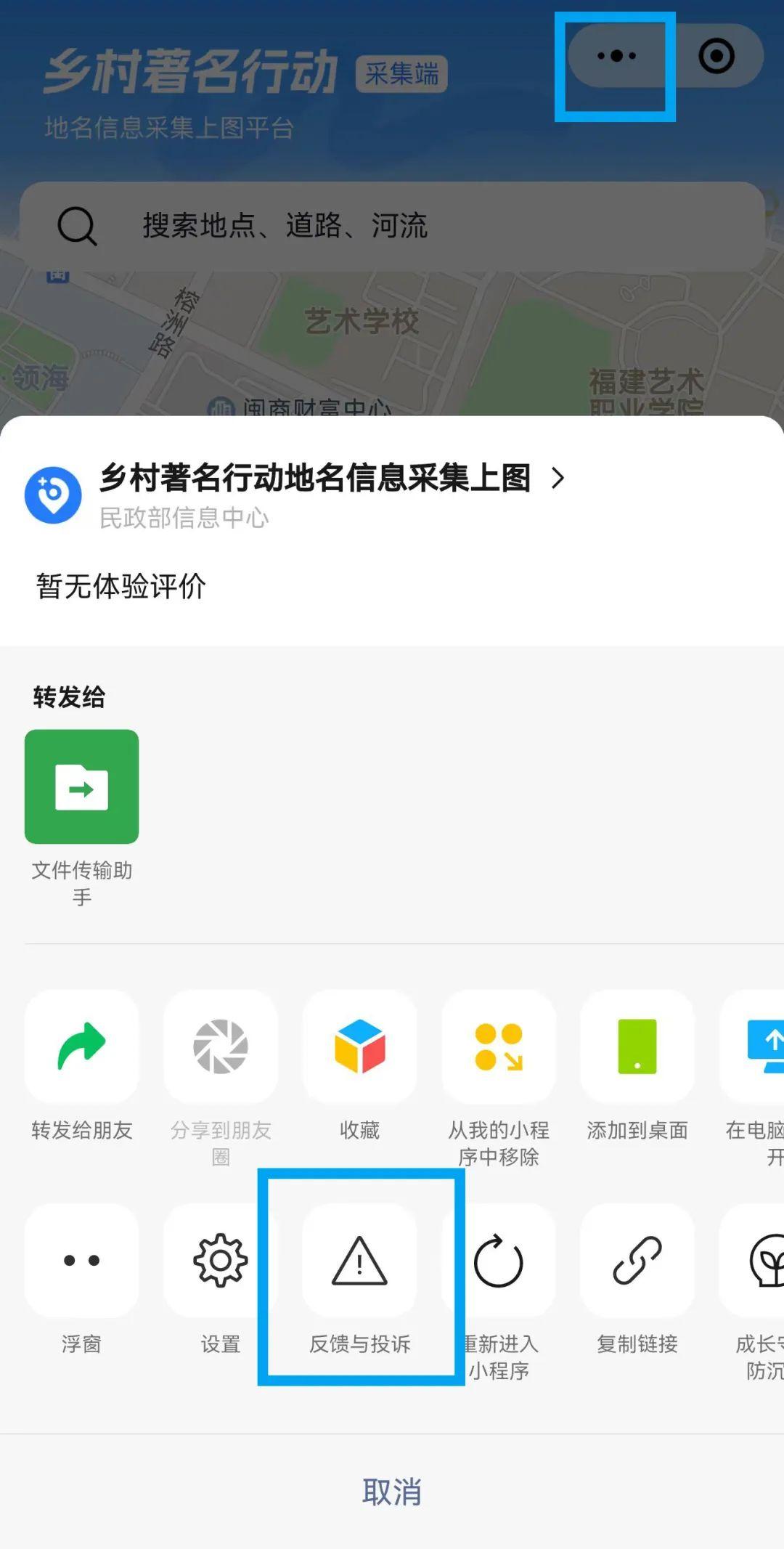Tap the 重新进入小程序 refresh icon

(499, 1262)
